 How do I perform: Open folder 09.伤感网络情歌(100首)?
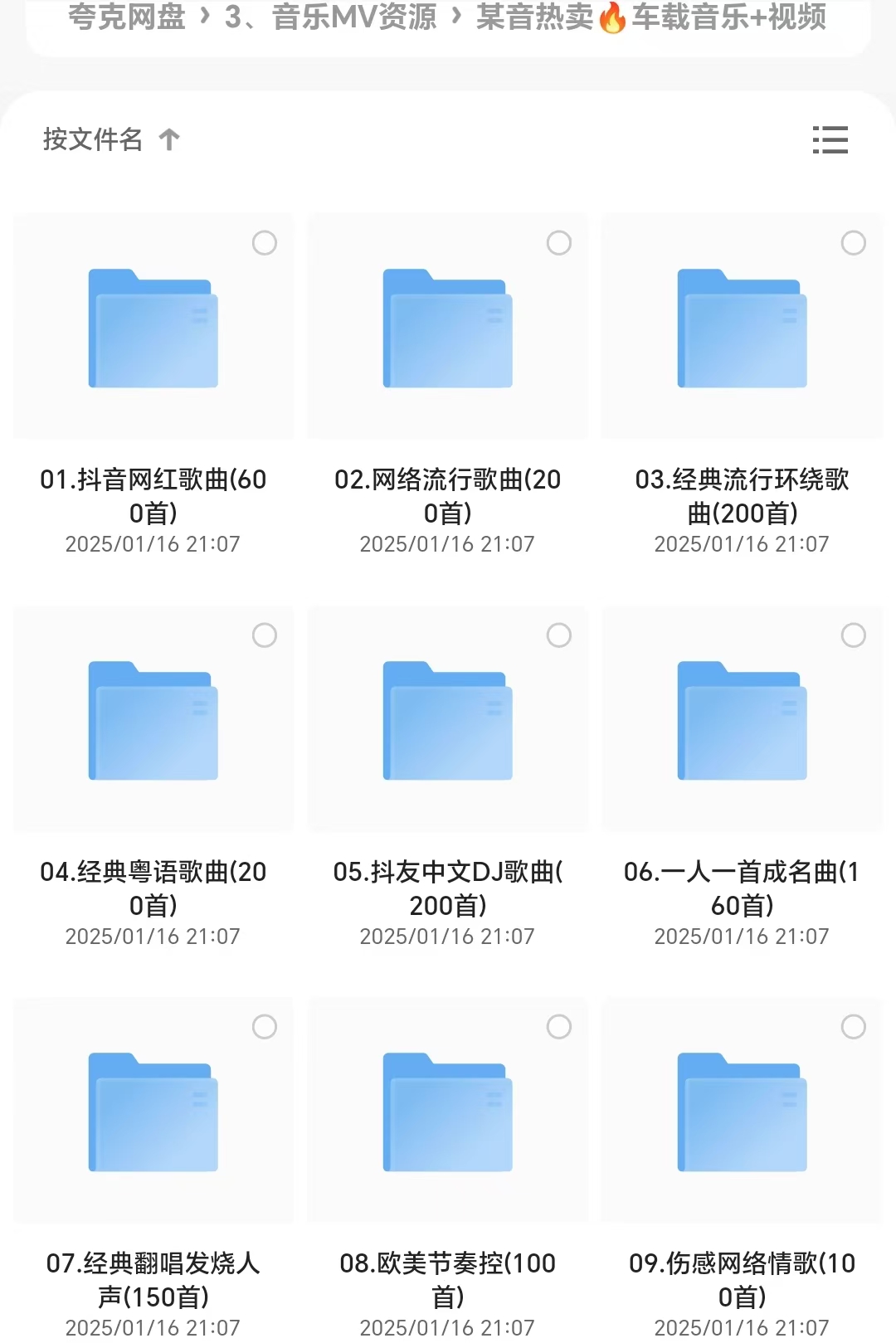743,1112
